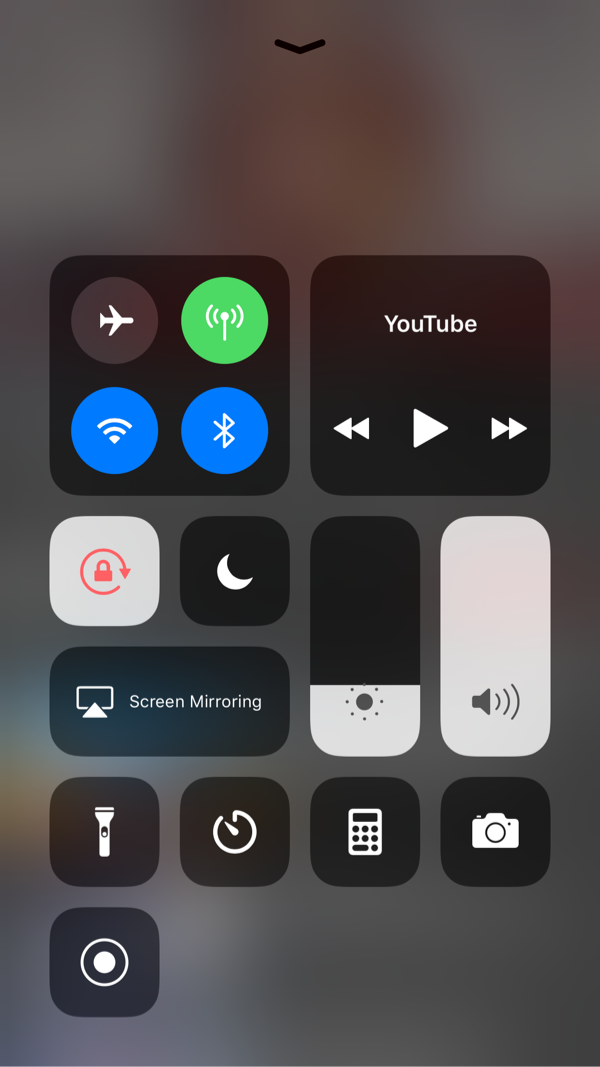
Task: Close Control Center with the down chevron
Action: tap(300, 46)
